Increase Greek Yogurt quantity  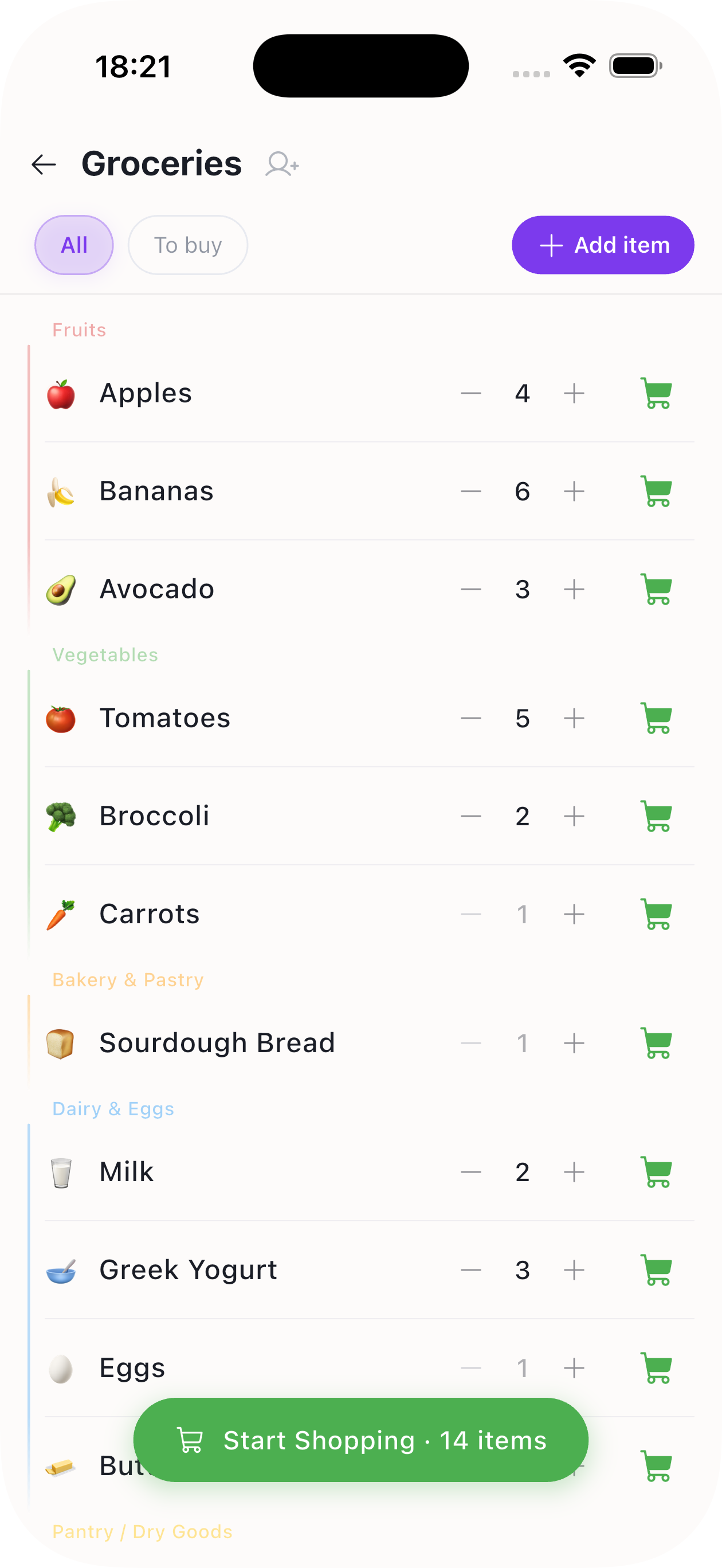[x=573, y=1270]
